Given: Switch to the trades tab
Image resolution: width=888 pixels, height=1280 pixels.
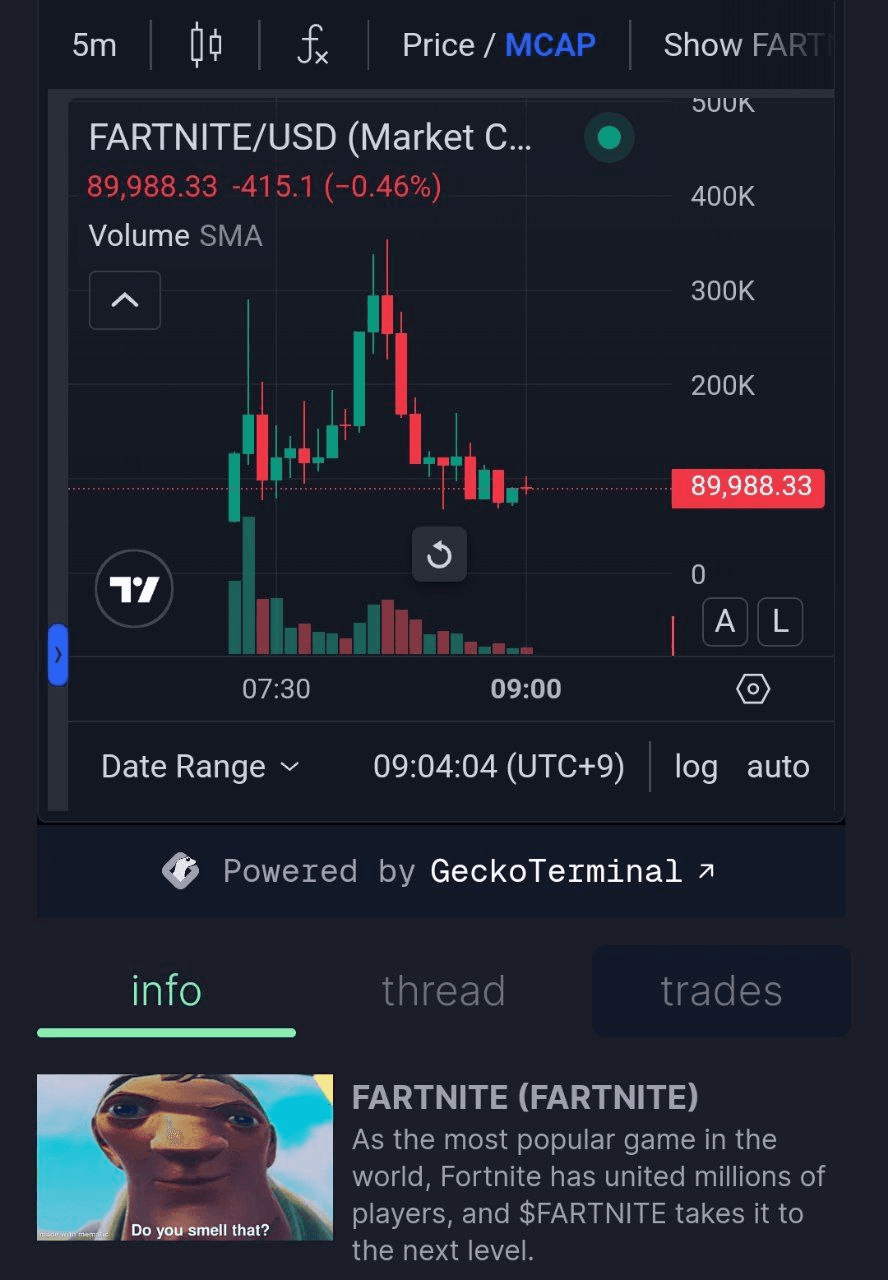Looking at the screenshot, I should pyautogui.click(x=721, y=991).
